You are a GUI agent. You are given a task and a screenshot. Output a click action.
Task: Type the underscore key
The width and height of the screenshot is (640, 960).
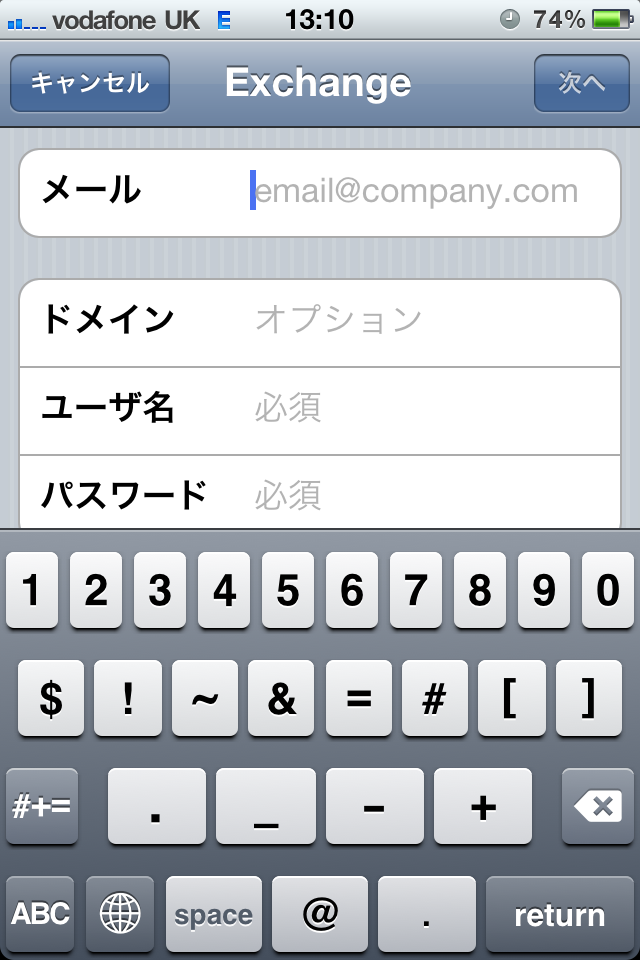coord(265,806)
